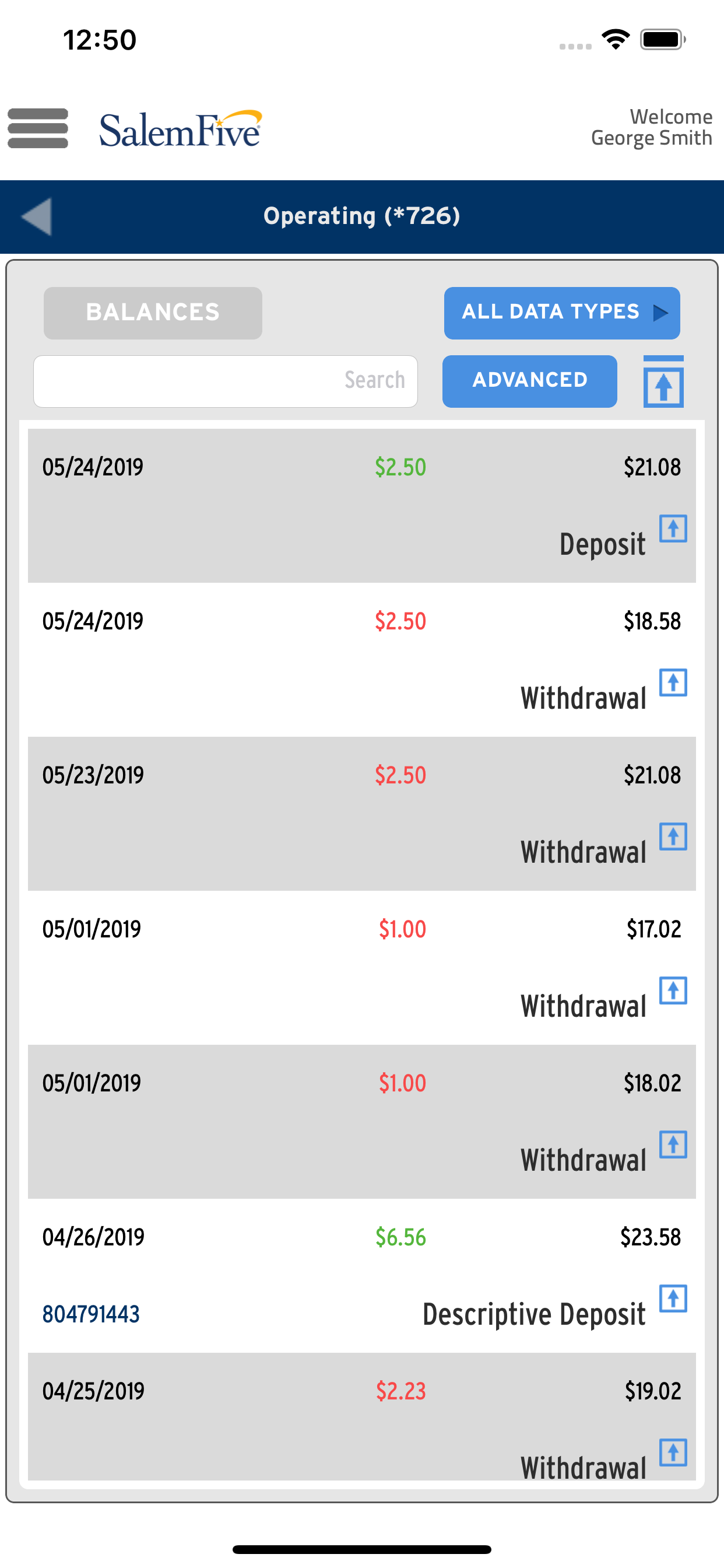Open reference number 804791443
Screen dimensions: 724x1568
(x=92, y=1314)
